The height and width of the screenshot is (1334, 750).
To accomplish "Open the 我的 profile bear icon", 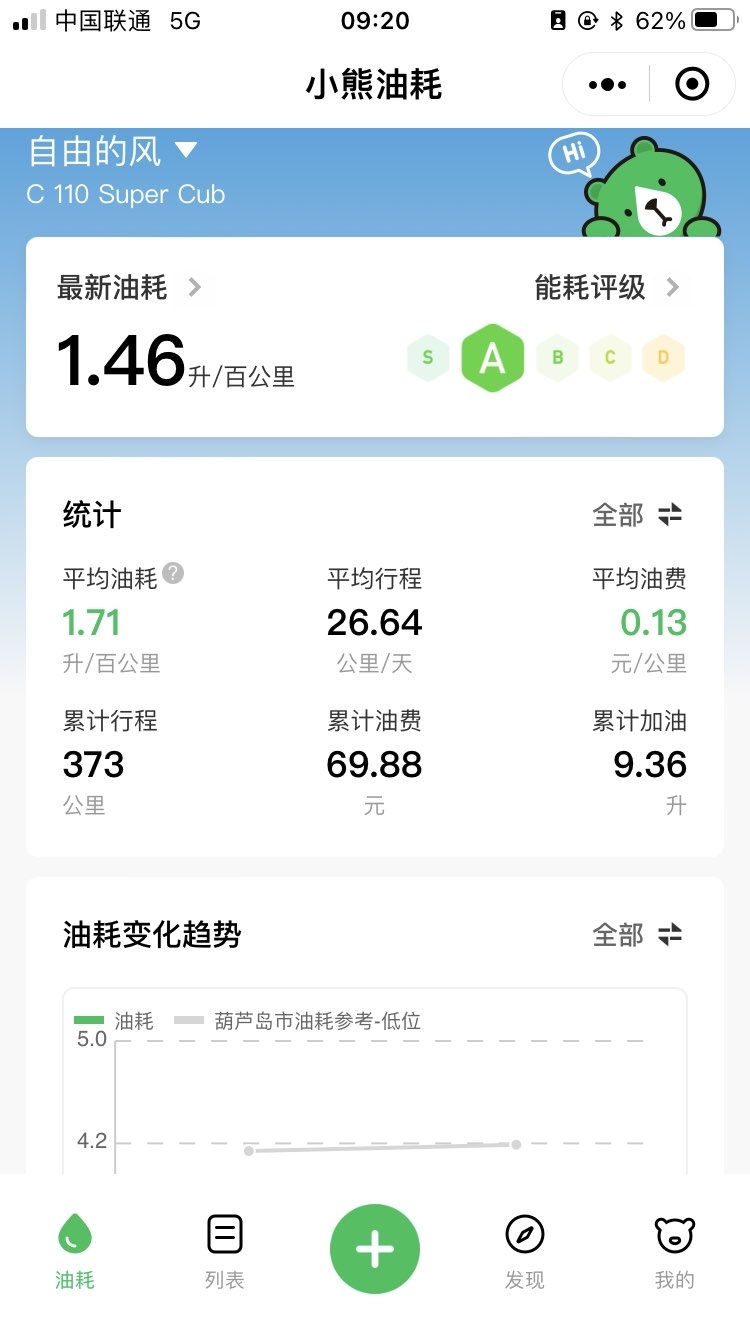I will (674, 1248).
